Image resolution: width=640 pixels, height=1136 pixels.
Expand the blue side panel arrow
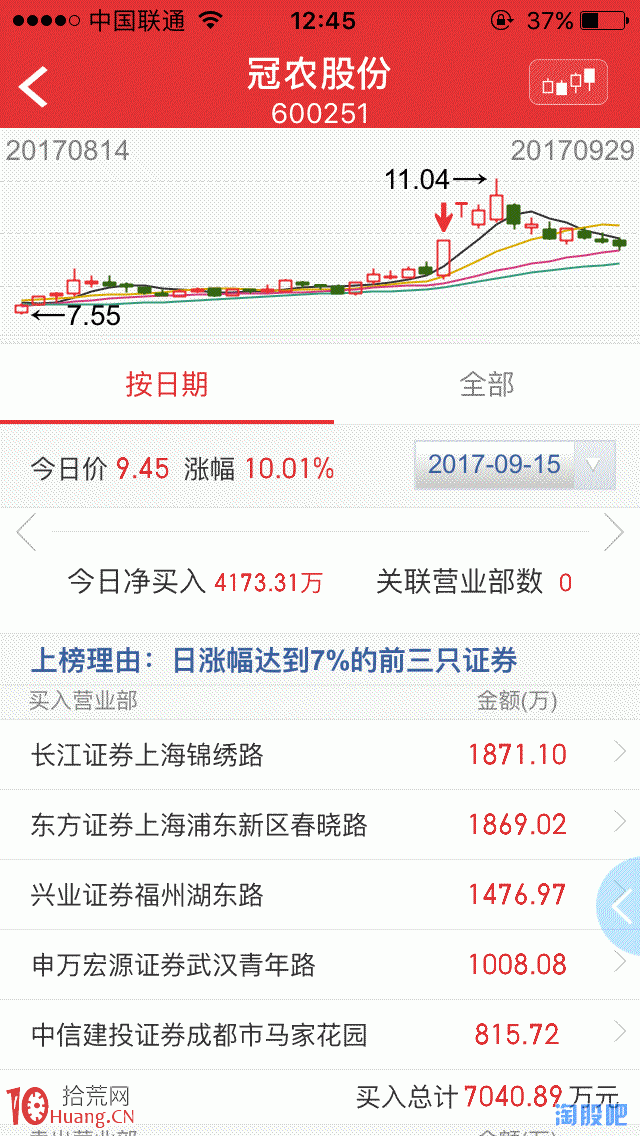point(620,906)
